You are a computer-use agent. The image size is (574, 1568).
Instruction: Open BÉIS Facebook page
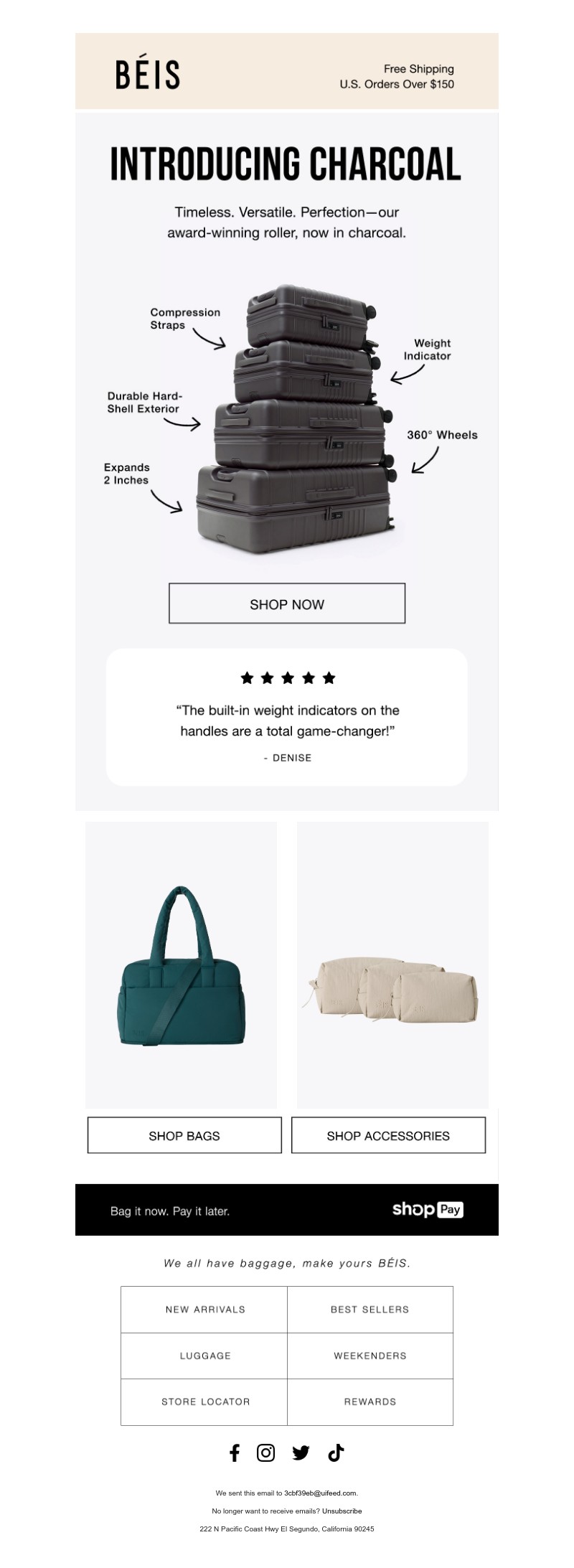tap(234, 1453)
